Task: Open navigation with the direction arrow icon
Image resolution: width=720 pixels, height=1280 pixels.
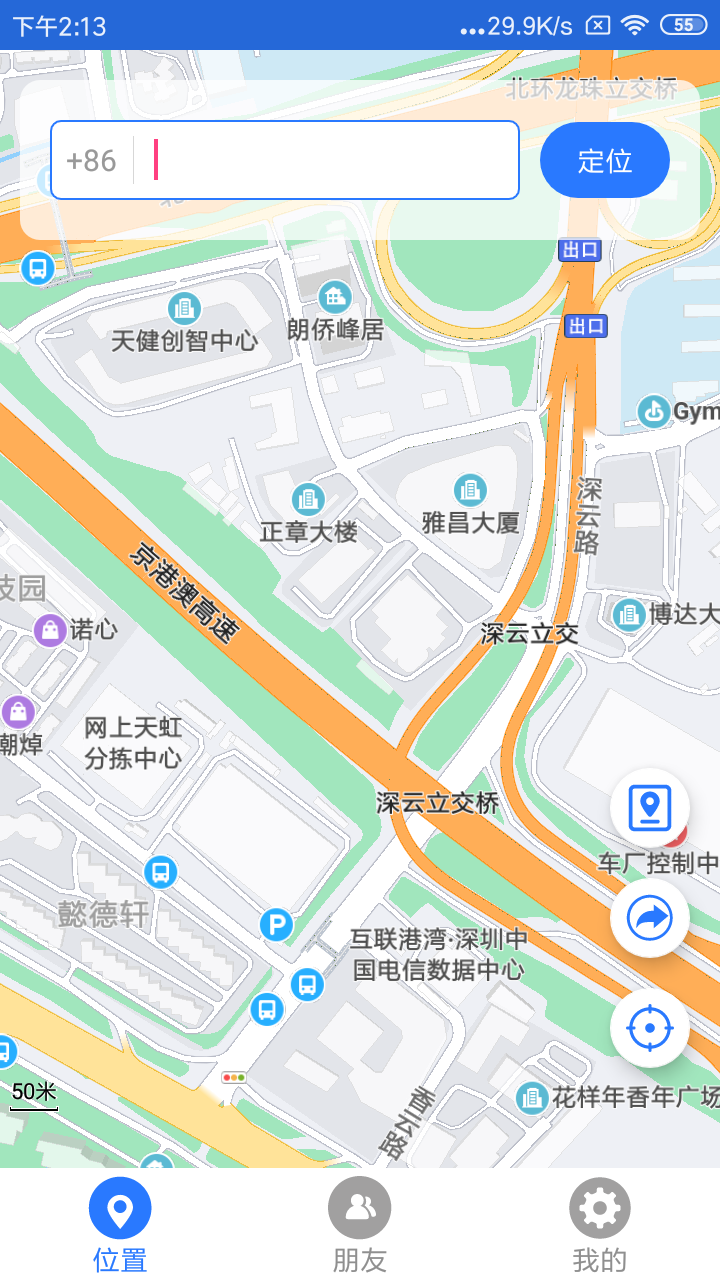Action: [649, 917]
